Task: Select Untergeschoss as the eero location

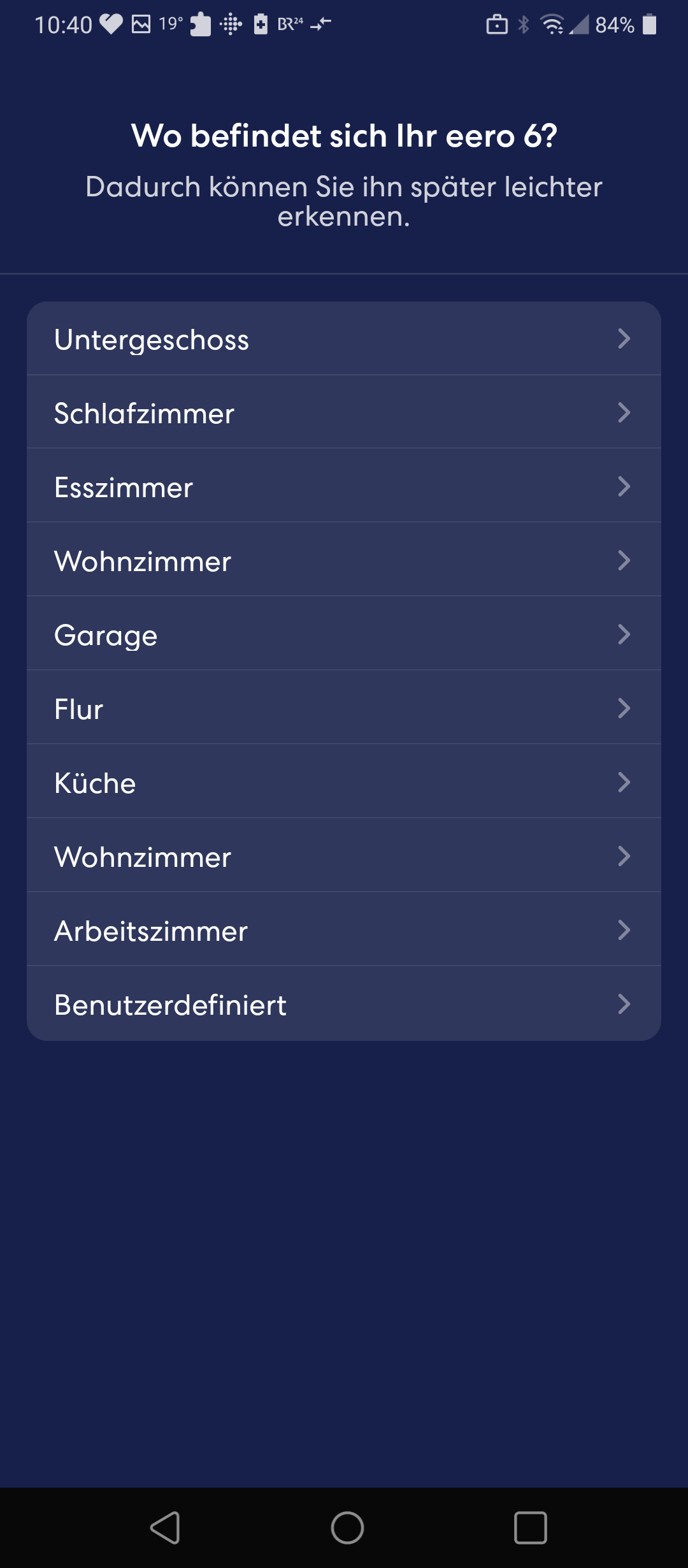Action: (343, 339)
